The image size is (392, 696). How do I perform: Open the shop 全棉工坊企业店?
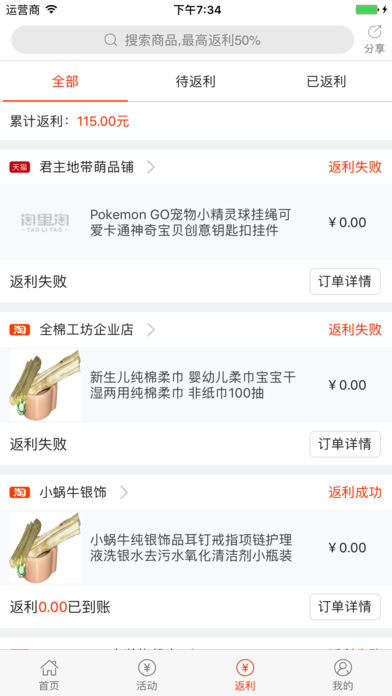(x=87, y=330)
